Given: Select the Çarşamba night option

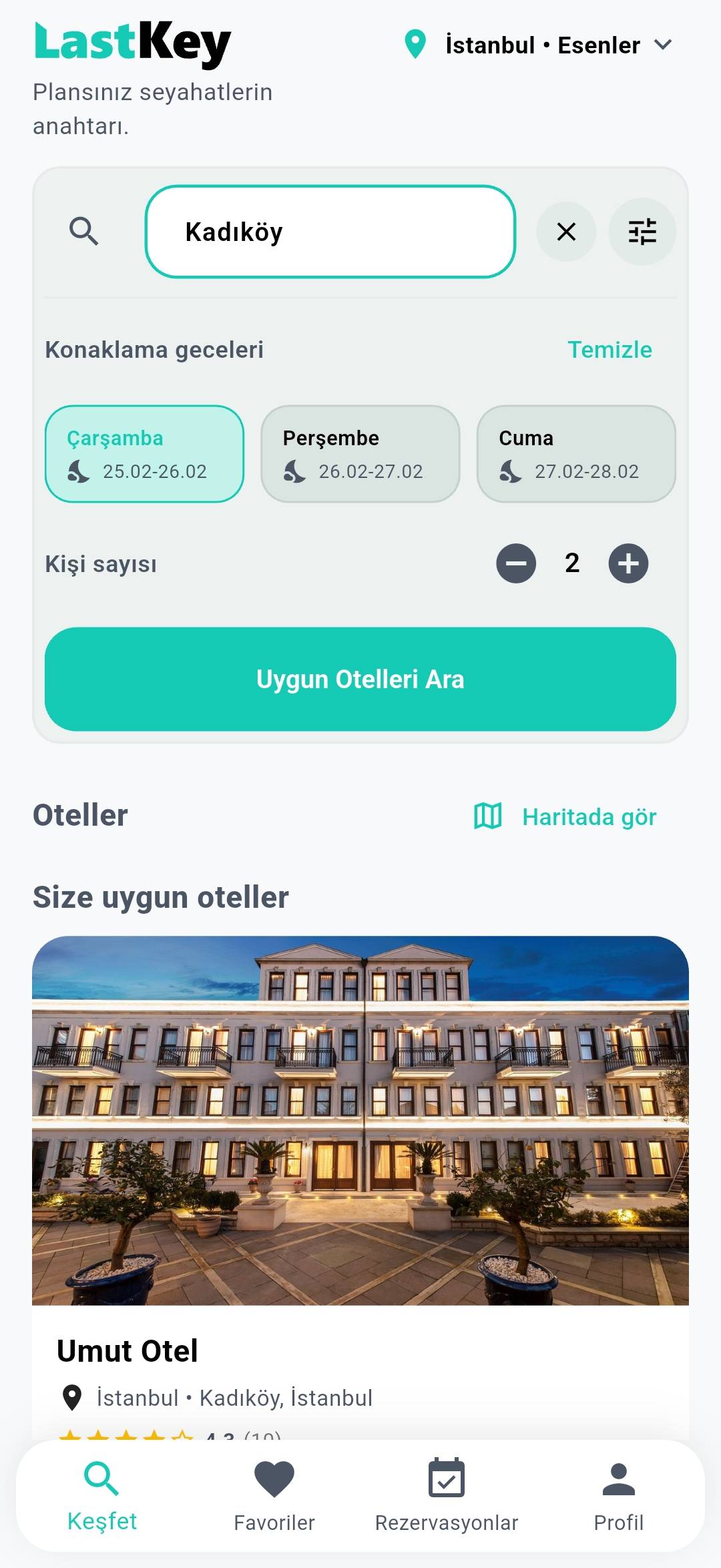Looking at the screenshot, I should click(145, 454).
